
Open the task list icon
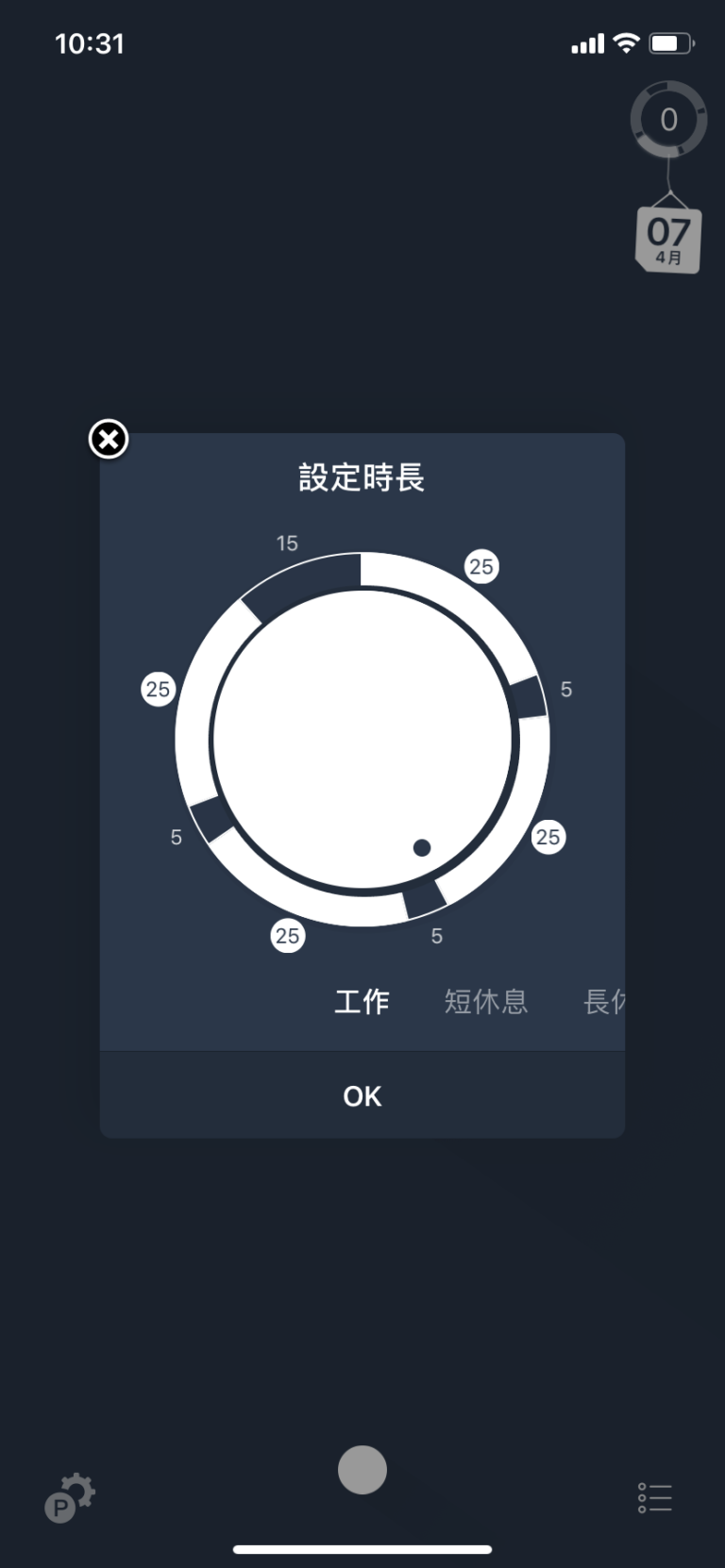click(654, 1498)
